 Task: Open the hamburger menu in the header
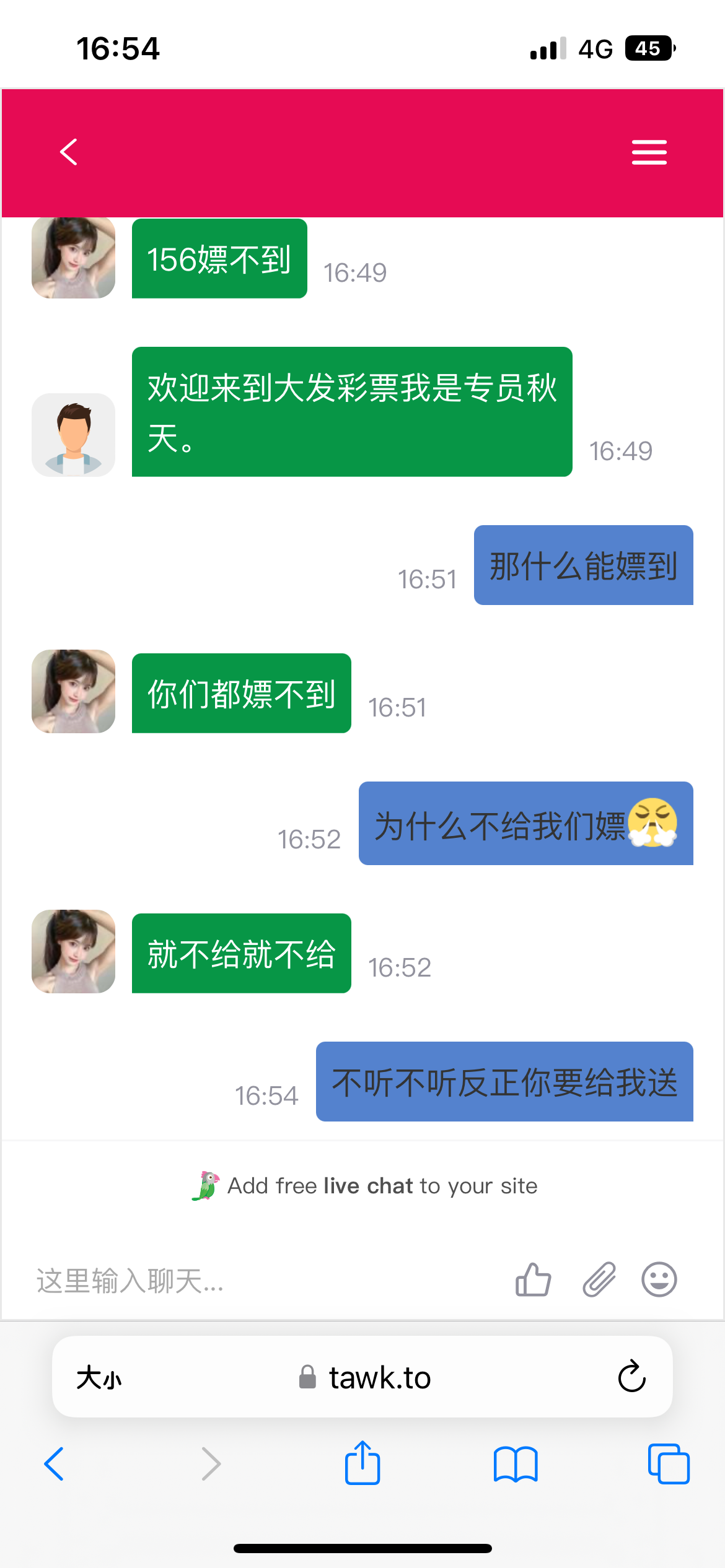point(649,152)
